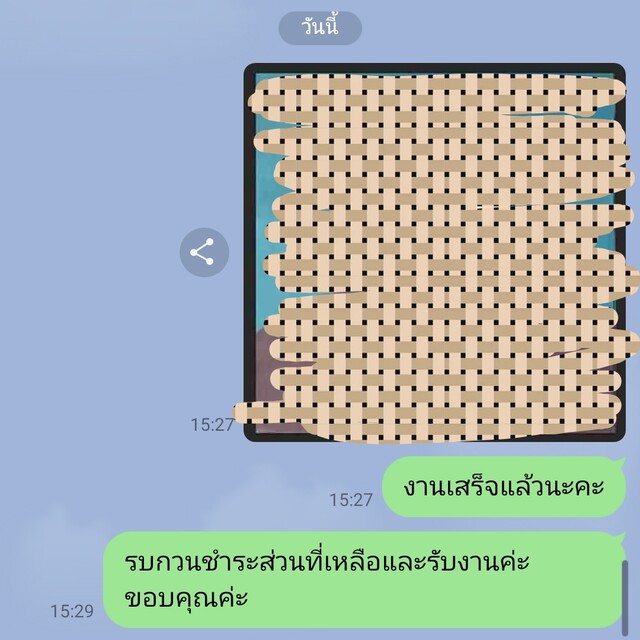Share the sent image
Image resolution: width=640 pixels, height=640 pixels.
pos(204,253)
